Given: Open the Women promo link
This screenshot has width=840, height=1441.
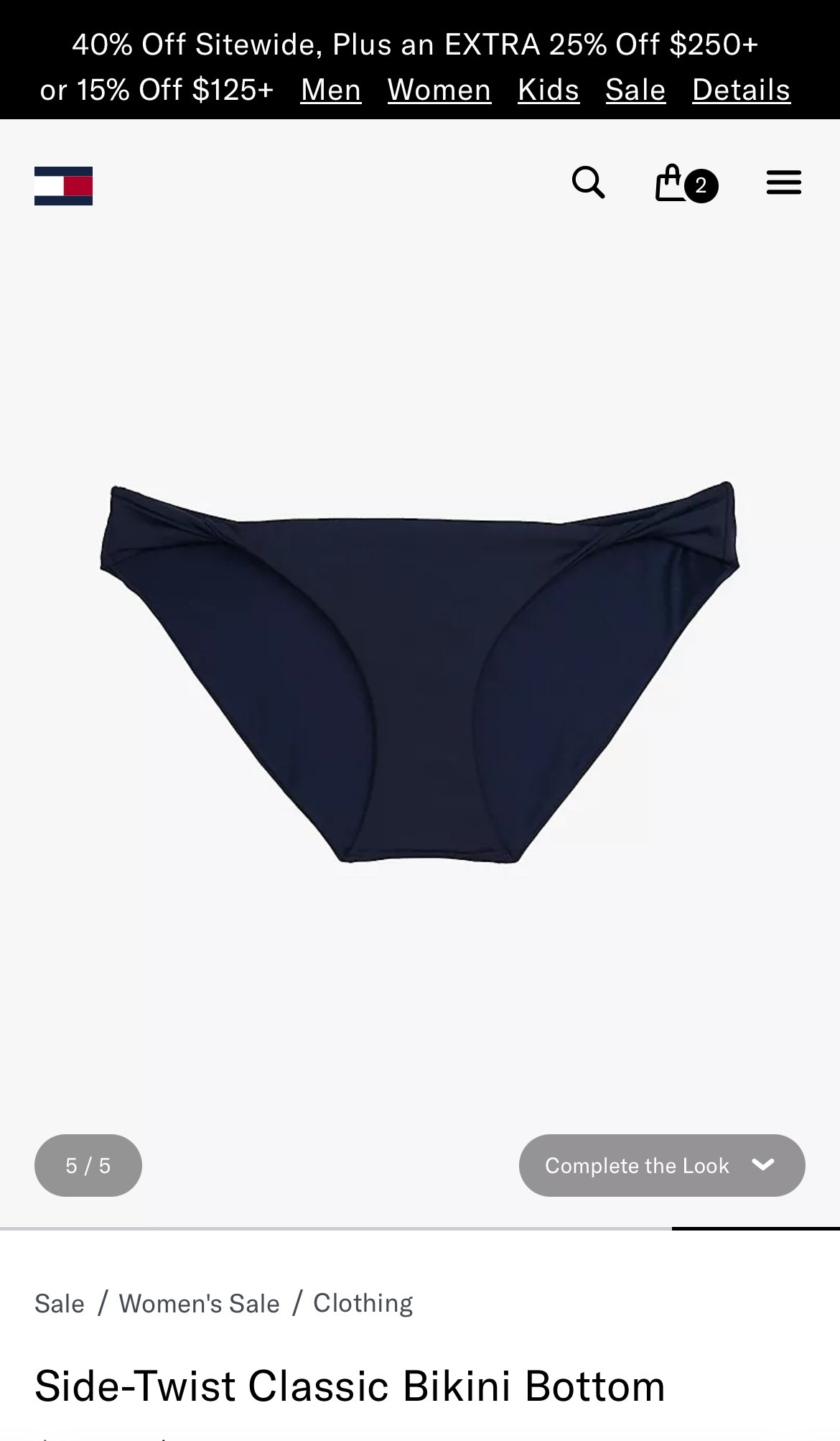Looking at the screenshot, I should coord(439,90).
